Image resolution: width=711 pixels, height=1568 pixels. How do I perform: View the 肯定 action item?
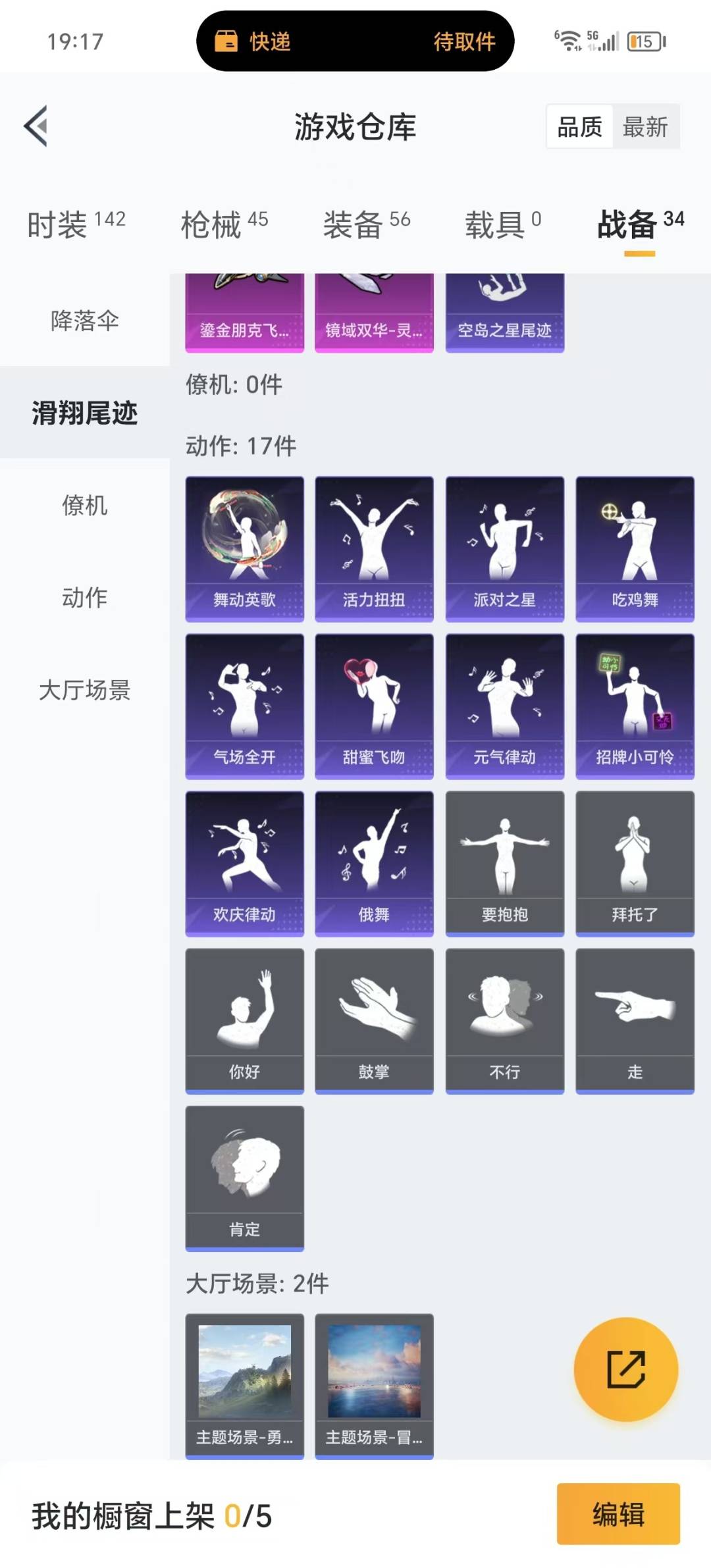pyautogui.click(x=245, y=1178)
